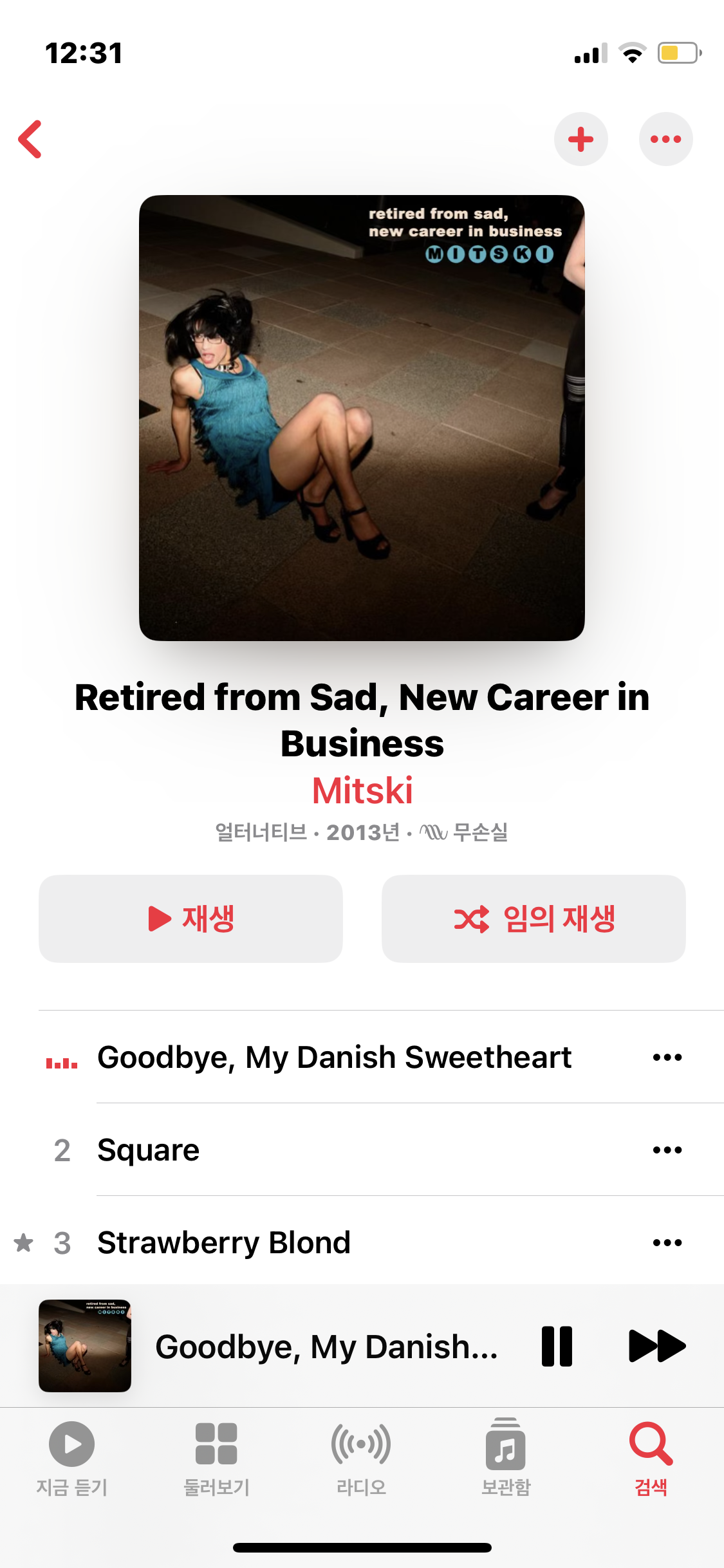Open more options for Square

667,1150
